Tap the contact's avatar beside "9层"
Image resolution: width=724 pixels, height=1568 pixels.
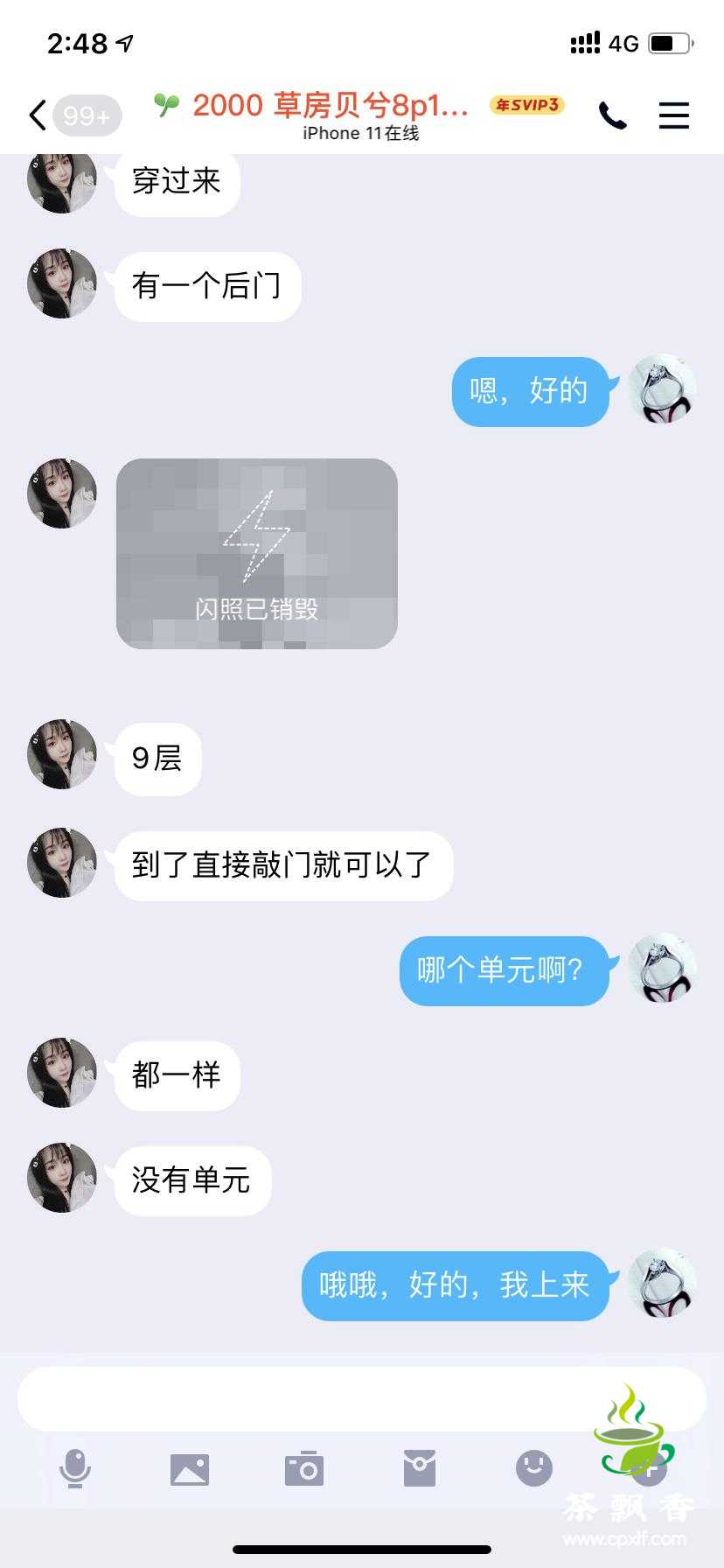[x=62, y=754]
